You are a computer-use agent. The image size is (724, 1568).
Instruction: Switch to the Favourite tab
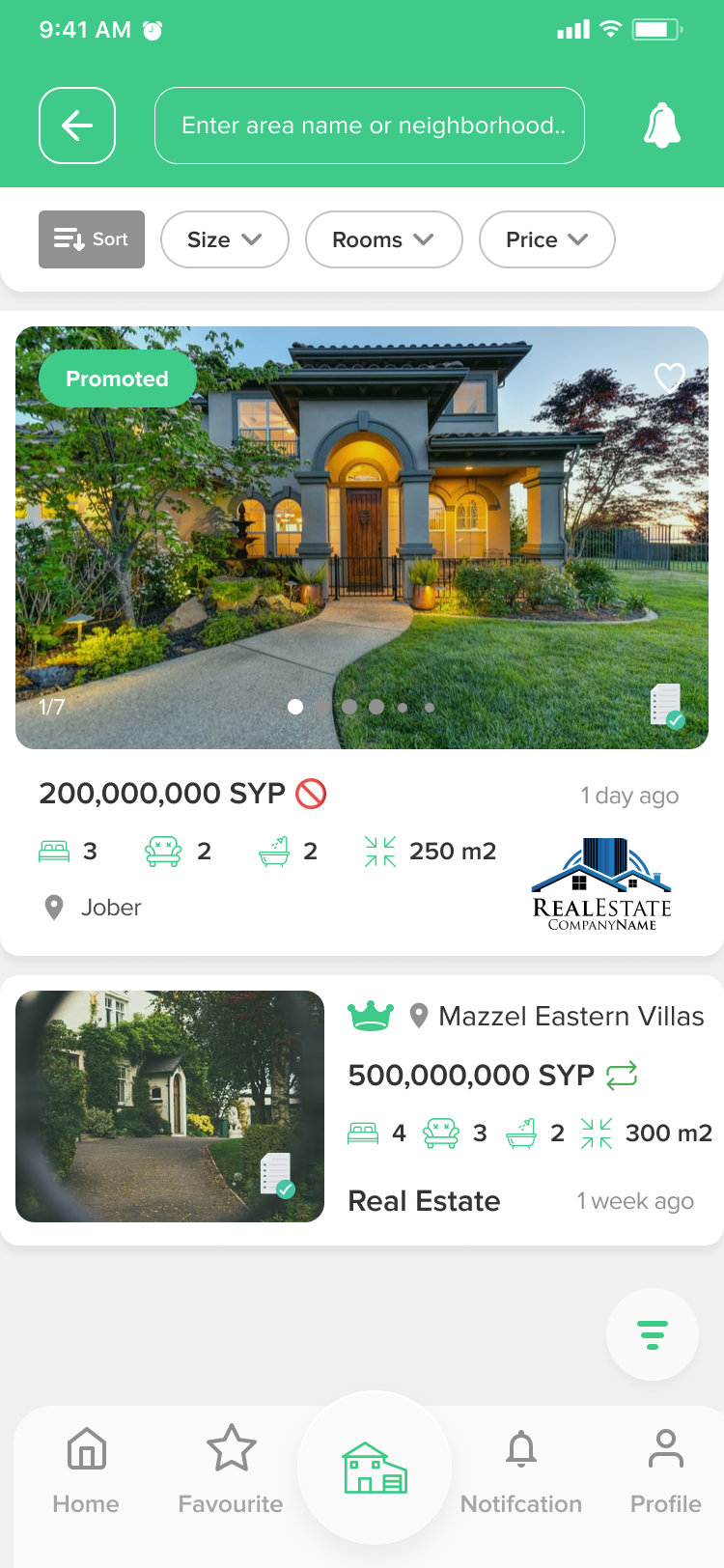(231, 1468)
